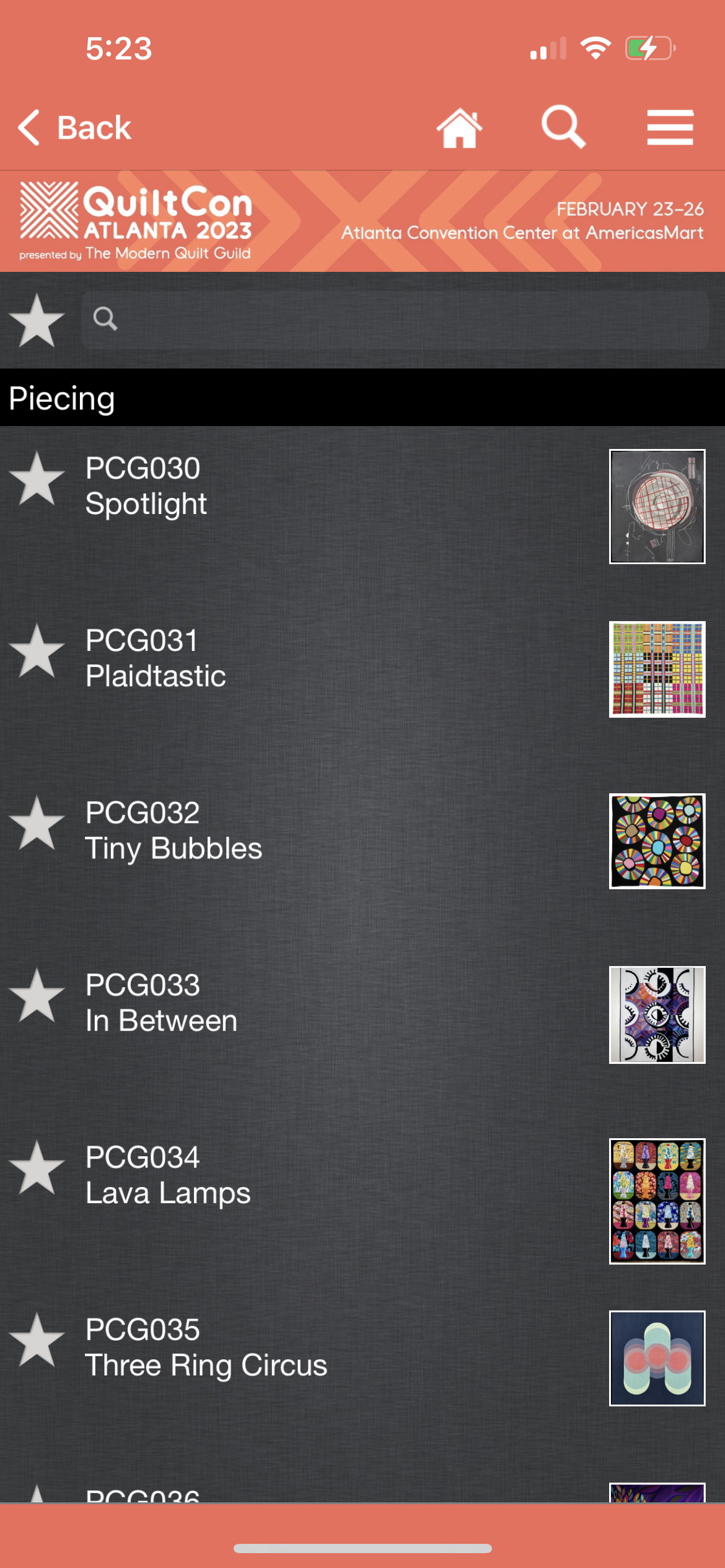
Task: Open the search magnifier in top bar
Action: [563, 127]
